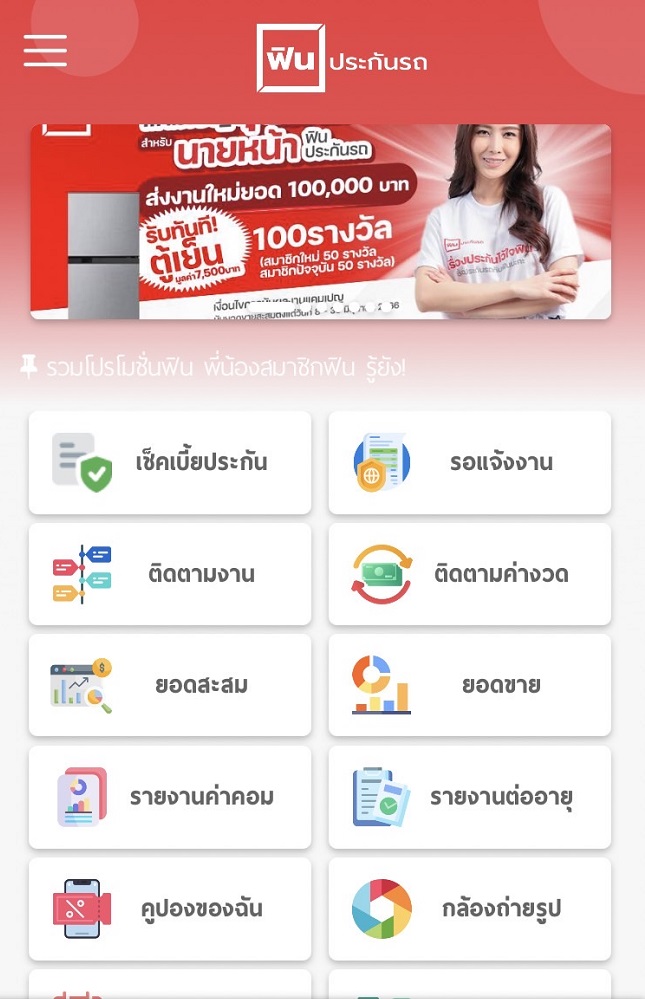This screenshot has width=645, height=999.
Task: Open ติดตามงาน card
Action: coord(170,574)
